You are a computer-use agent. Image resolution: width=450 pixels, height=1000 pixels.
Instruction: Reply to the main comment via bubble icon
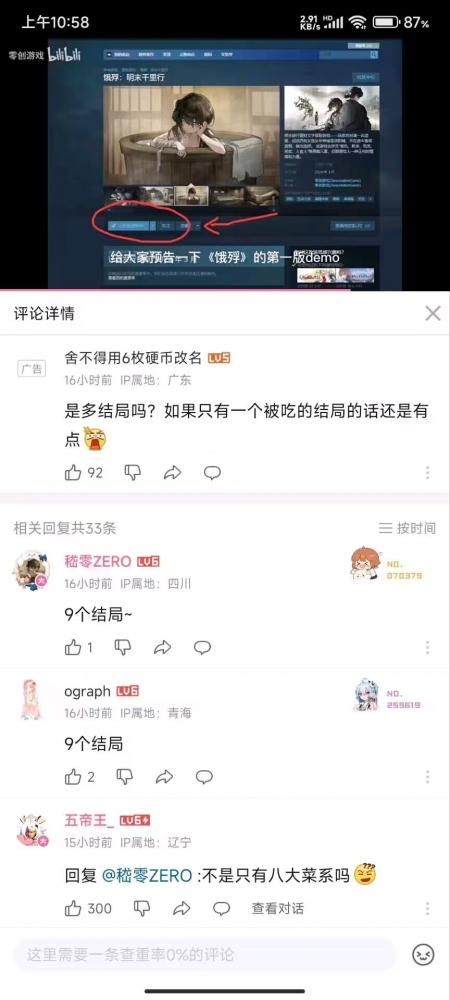212,473
